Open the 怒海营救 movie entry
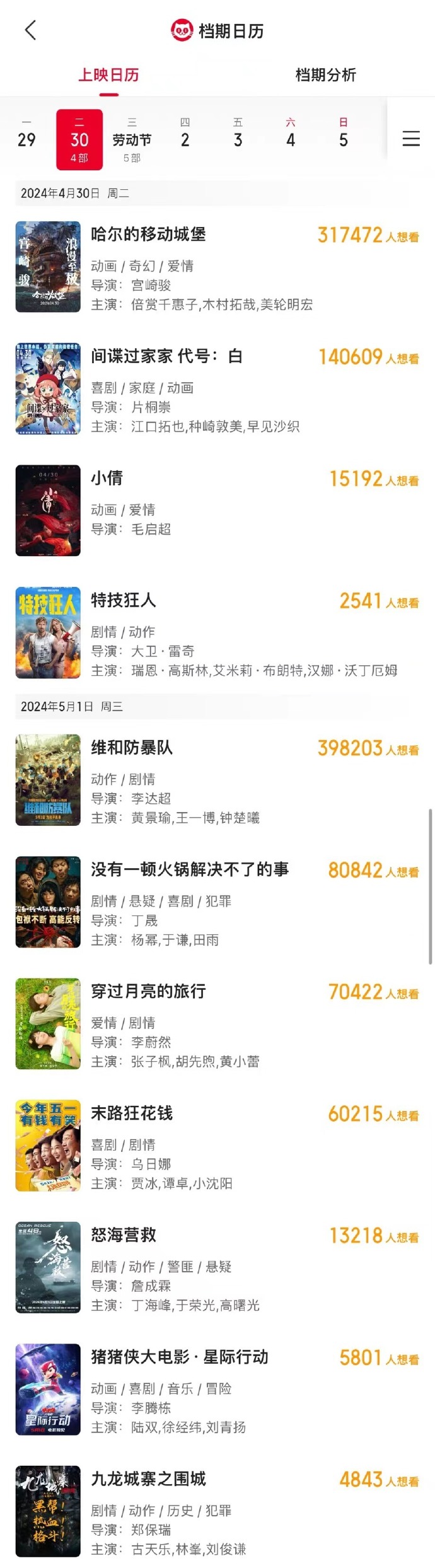Viewport: 435px width, 1568px height. point(124,1235)
